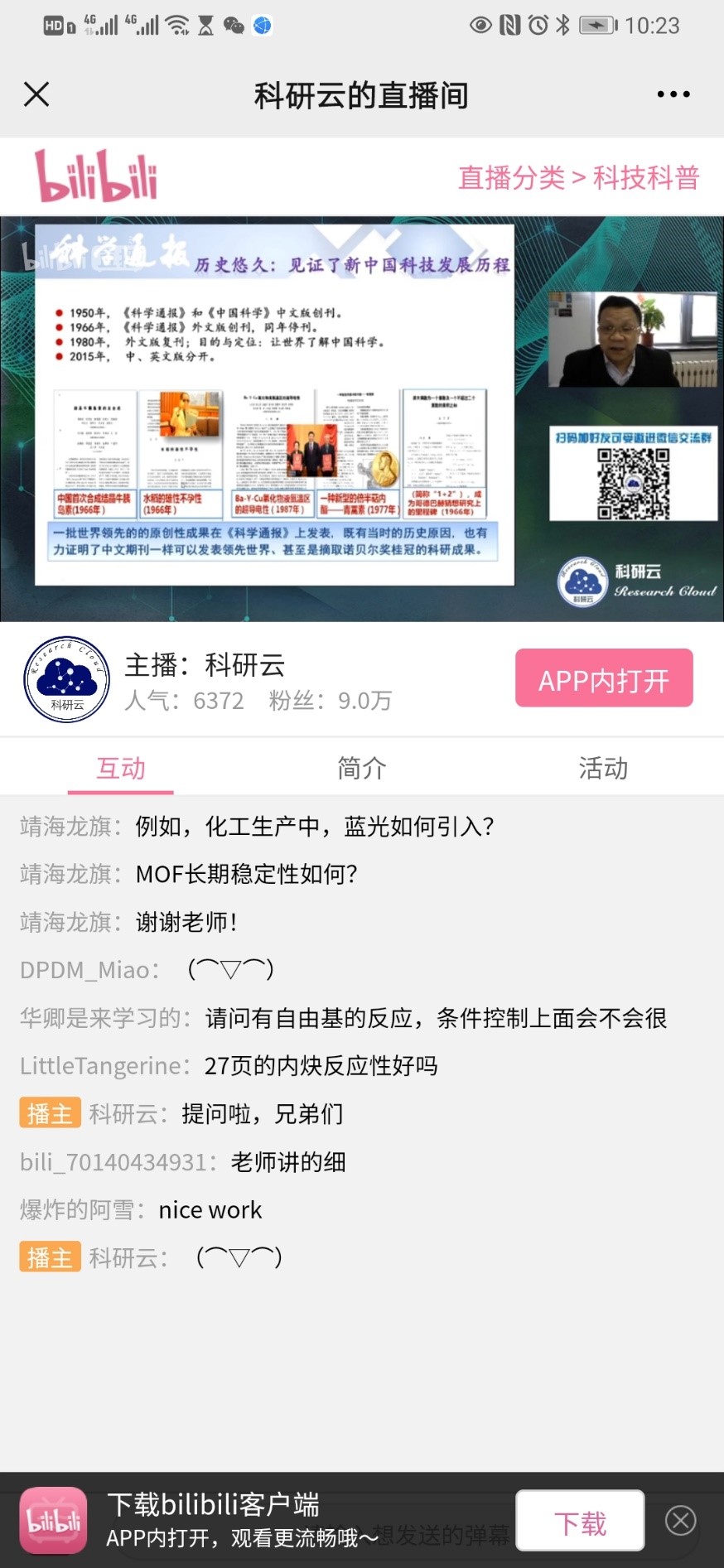Dismiss the bilibili download banner
This screenshot has width=724, height=1568.
(681, 1521)
